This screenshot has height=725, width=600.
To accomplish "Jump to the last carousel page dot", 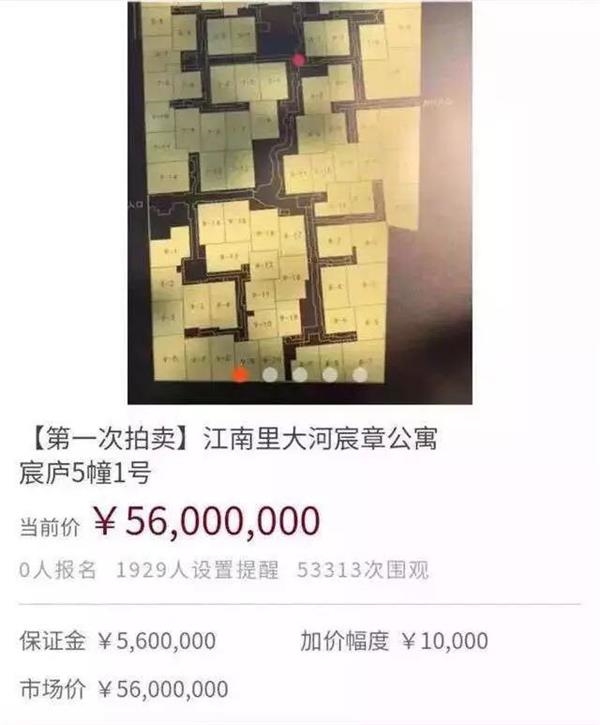I will (x=360, y=375).
